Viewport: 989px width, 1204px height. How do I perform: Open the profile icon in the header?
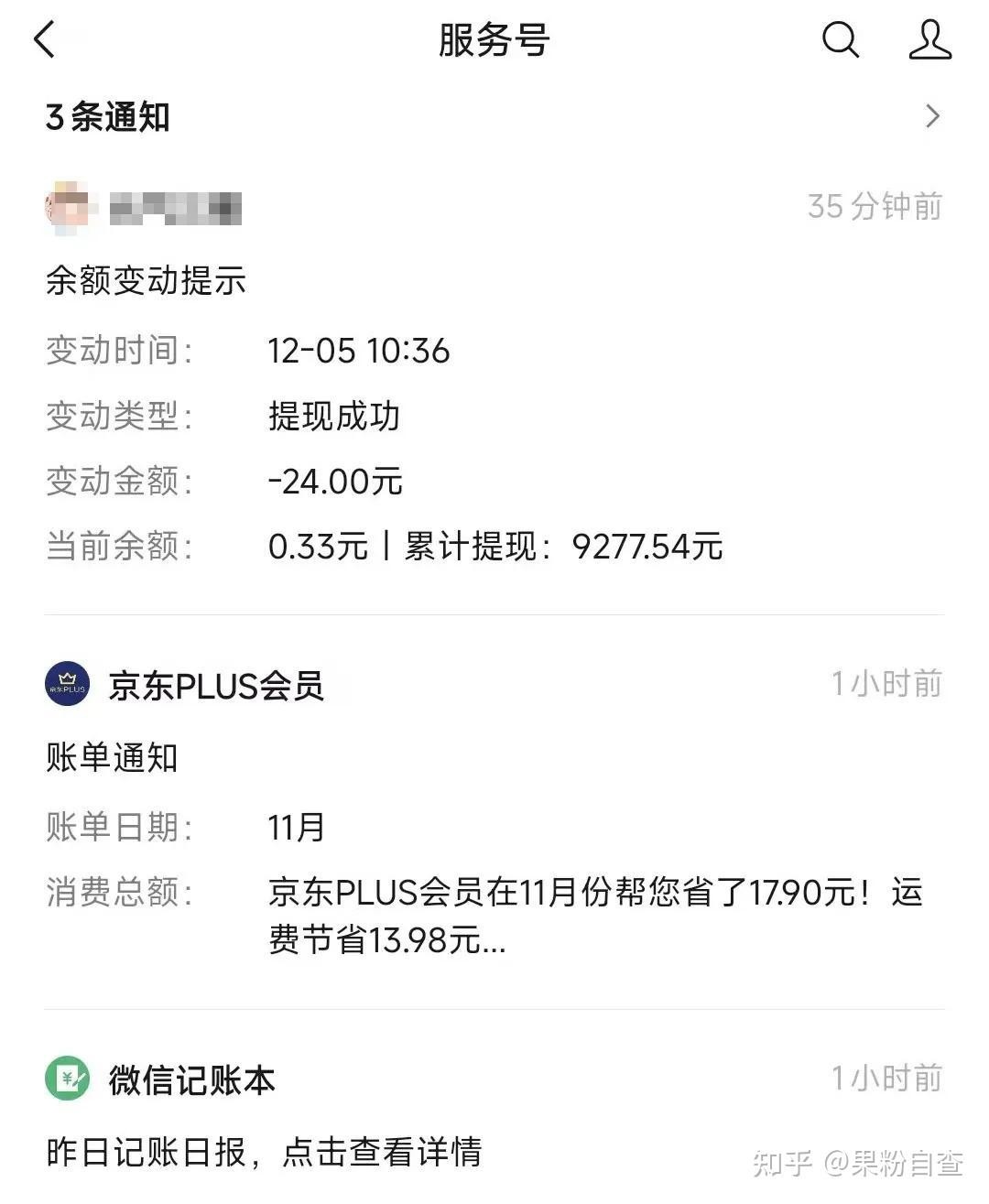pyautogui.click(x=929, y=40)
